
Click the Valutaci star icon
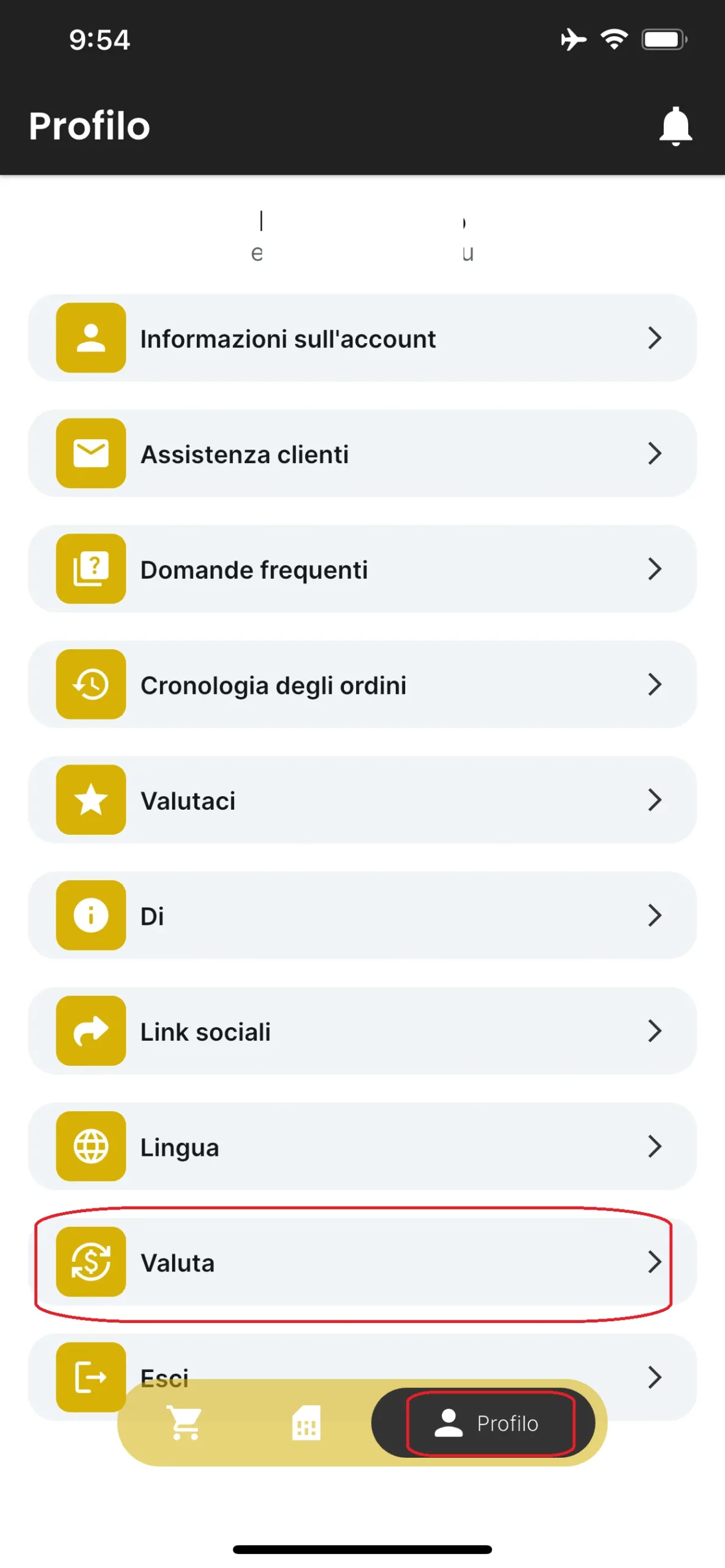coord(90,799)
